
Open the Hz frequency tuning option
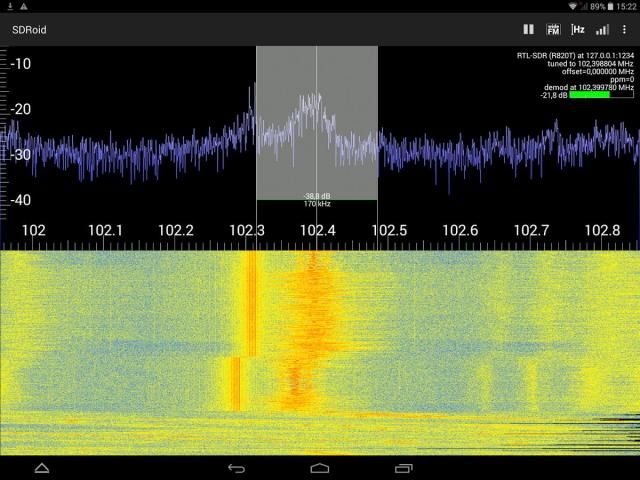578,30
